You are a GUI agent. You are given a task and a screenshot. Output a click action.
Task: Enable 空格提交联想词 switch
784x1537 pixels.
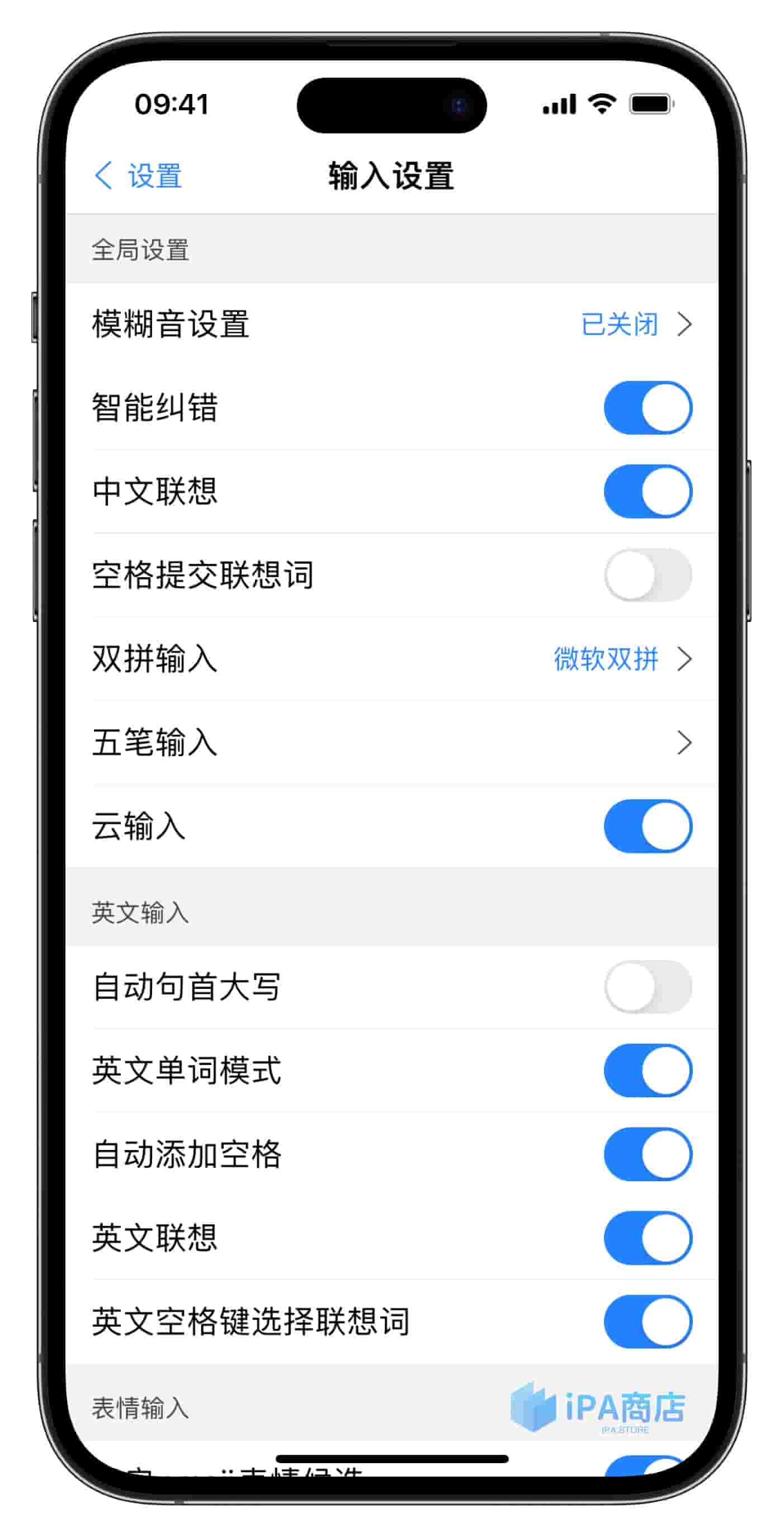(x=648, y=574)
